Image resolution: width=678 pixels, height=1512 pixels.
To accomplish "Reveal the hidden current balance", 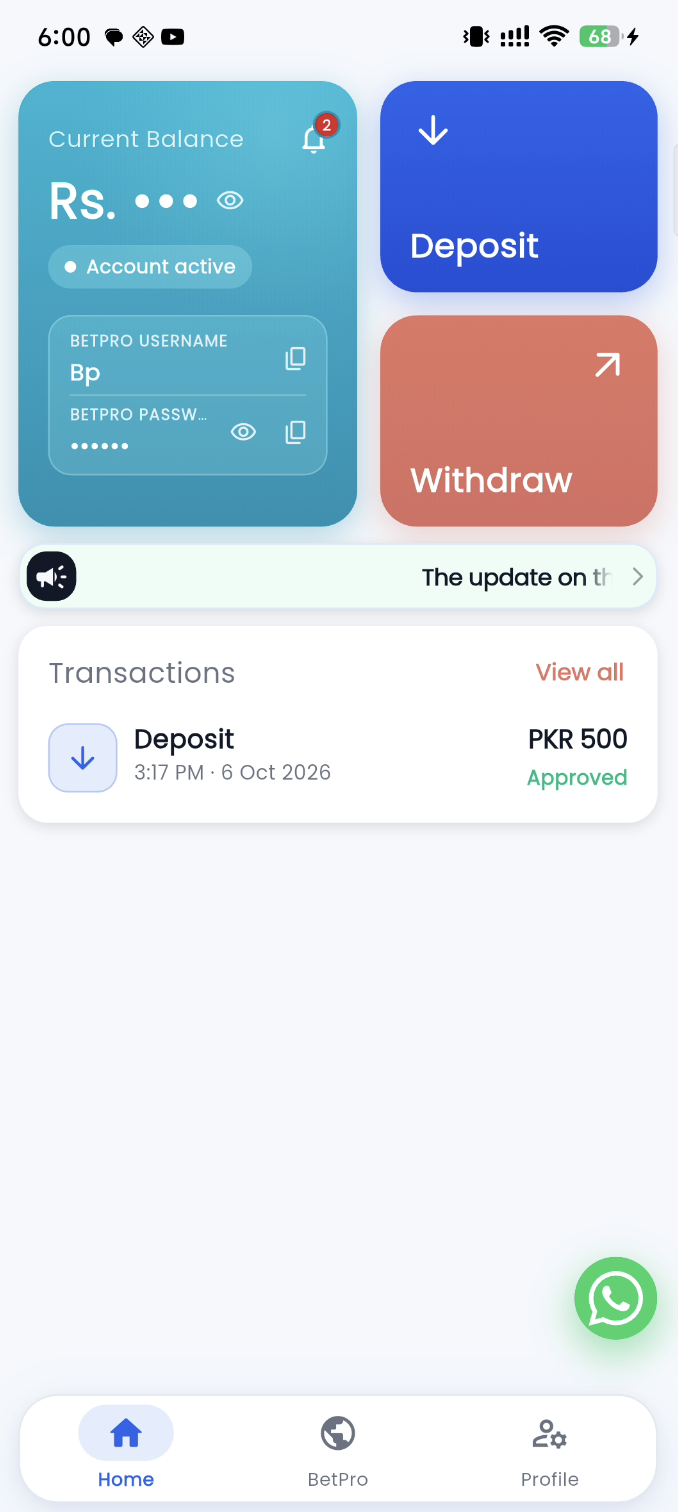I will point(230,200).
